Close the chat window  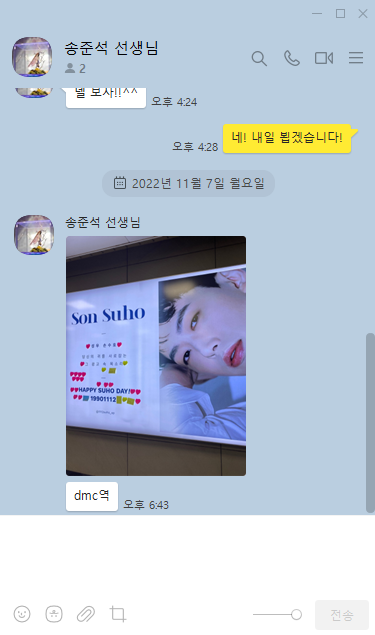pyautogui.click(x=363, y=14)
